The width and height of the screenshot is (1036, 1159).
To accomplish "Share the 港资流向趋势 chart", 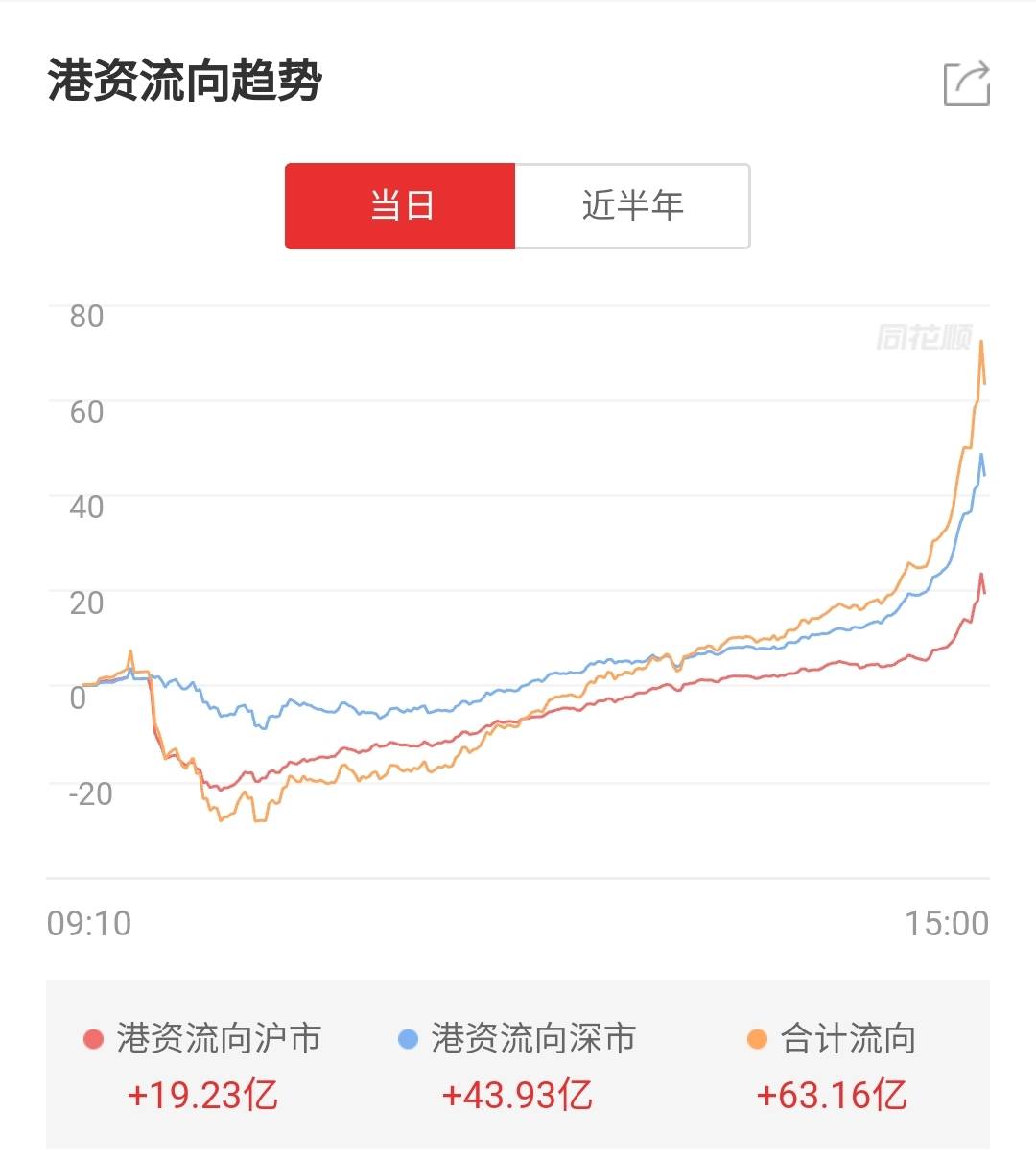I will 966,83.
